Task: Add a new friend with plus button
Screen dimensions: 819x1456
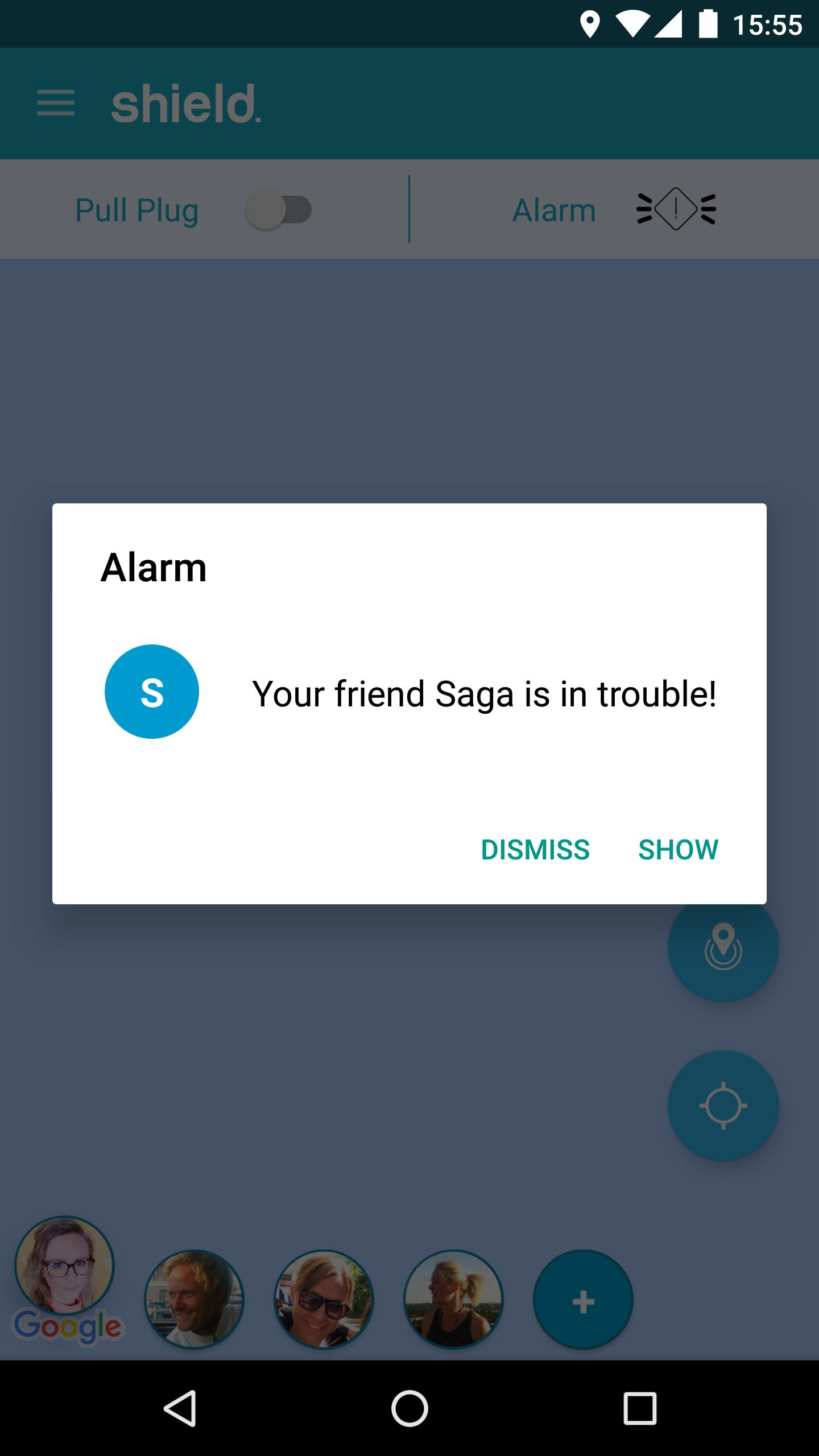Action: [x=583, y=1299]
